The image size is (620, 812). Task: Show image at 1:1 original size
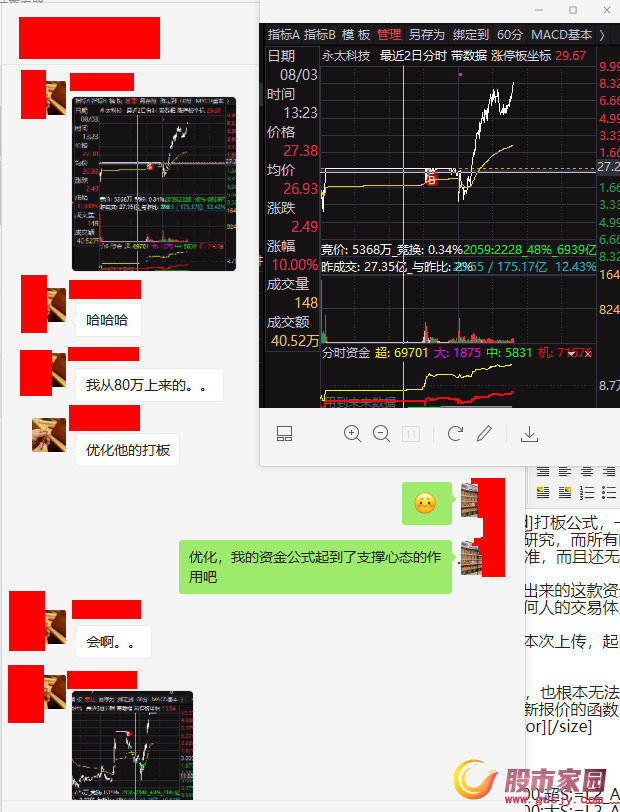tap(411, 434)
